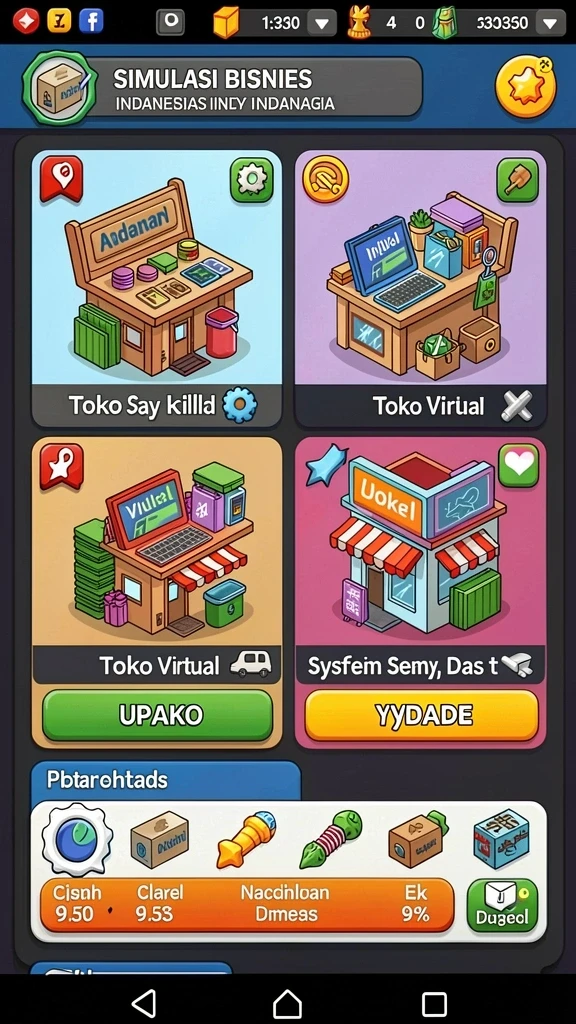Select the blue round badge item
Image resolution: width=576 pixels, height=1024 pixels.
(77, 839)
